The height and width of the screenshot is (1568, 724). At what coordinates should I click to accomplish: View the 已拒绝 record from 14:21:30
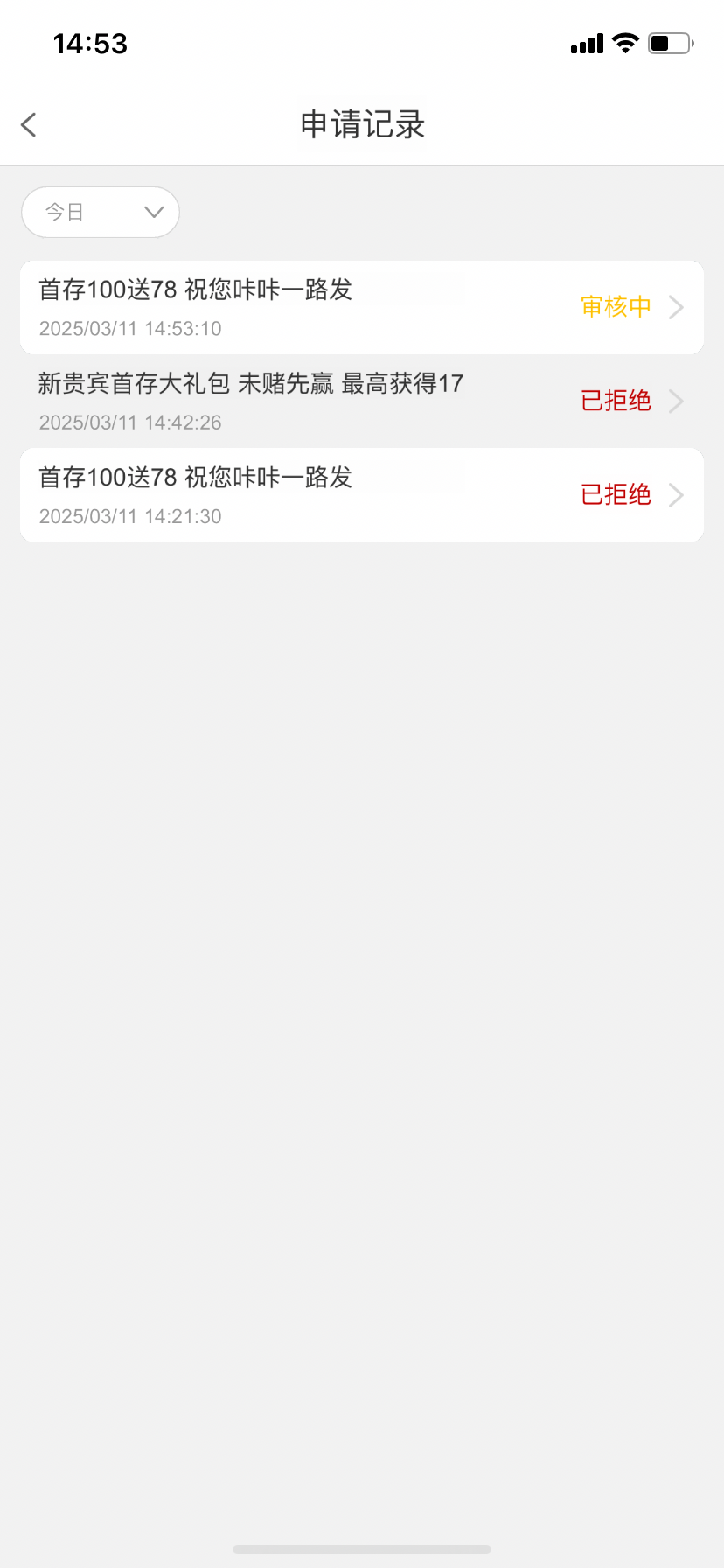(361, 495)
